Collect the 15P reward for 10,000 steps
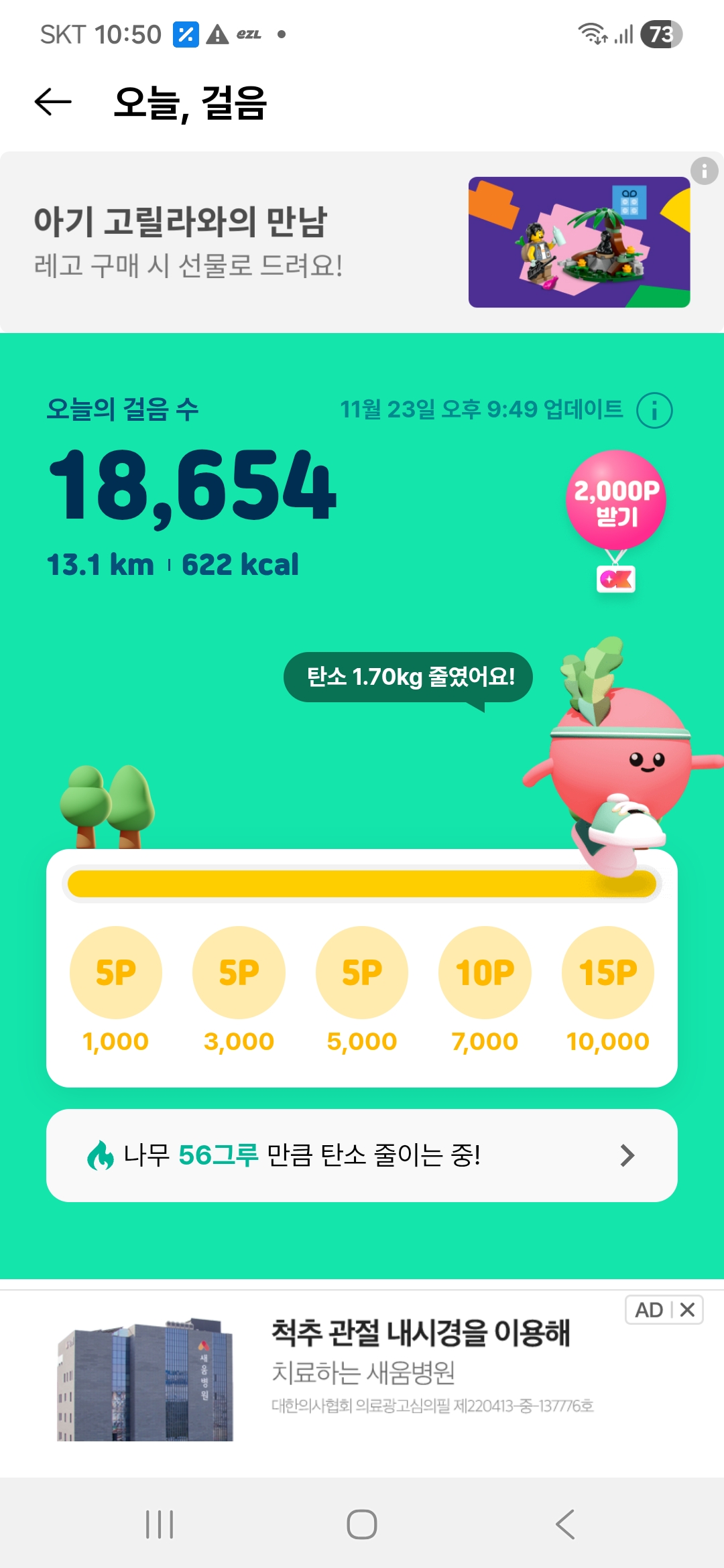The image size is (724, 1568). coord(607,972)
